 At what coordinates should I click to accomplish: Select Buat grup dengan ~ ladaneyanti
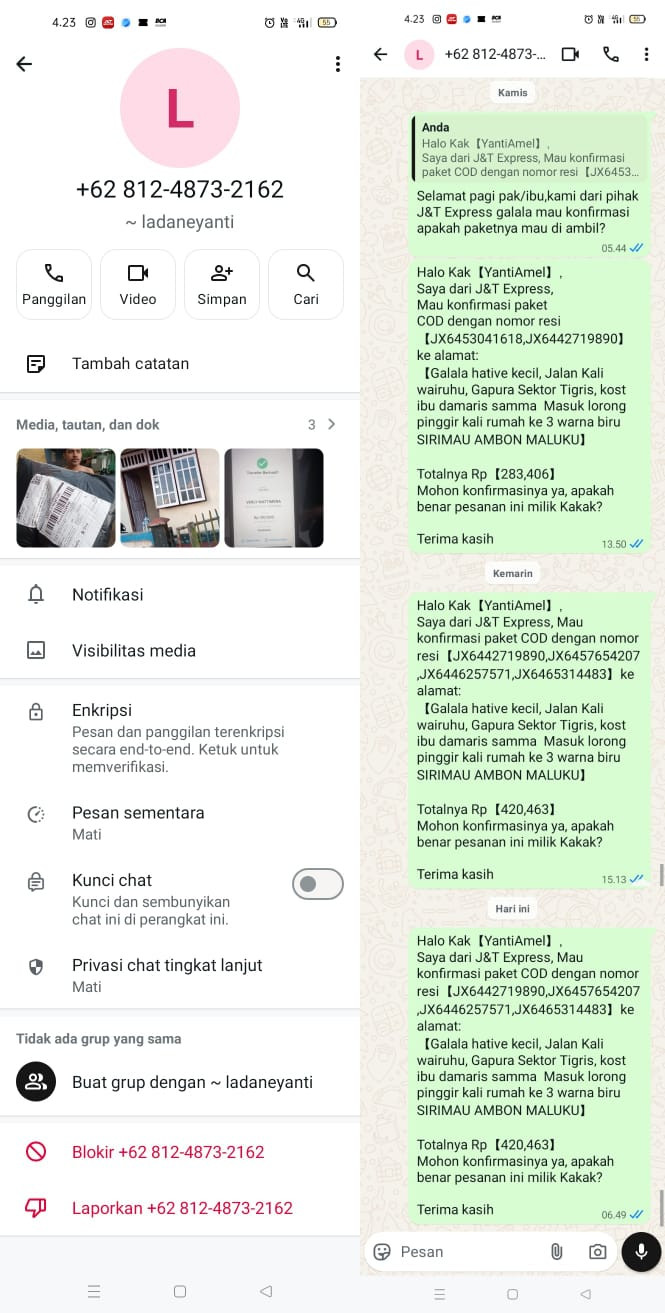tap(180, 1082)
